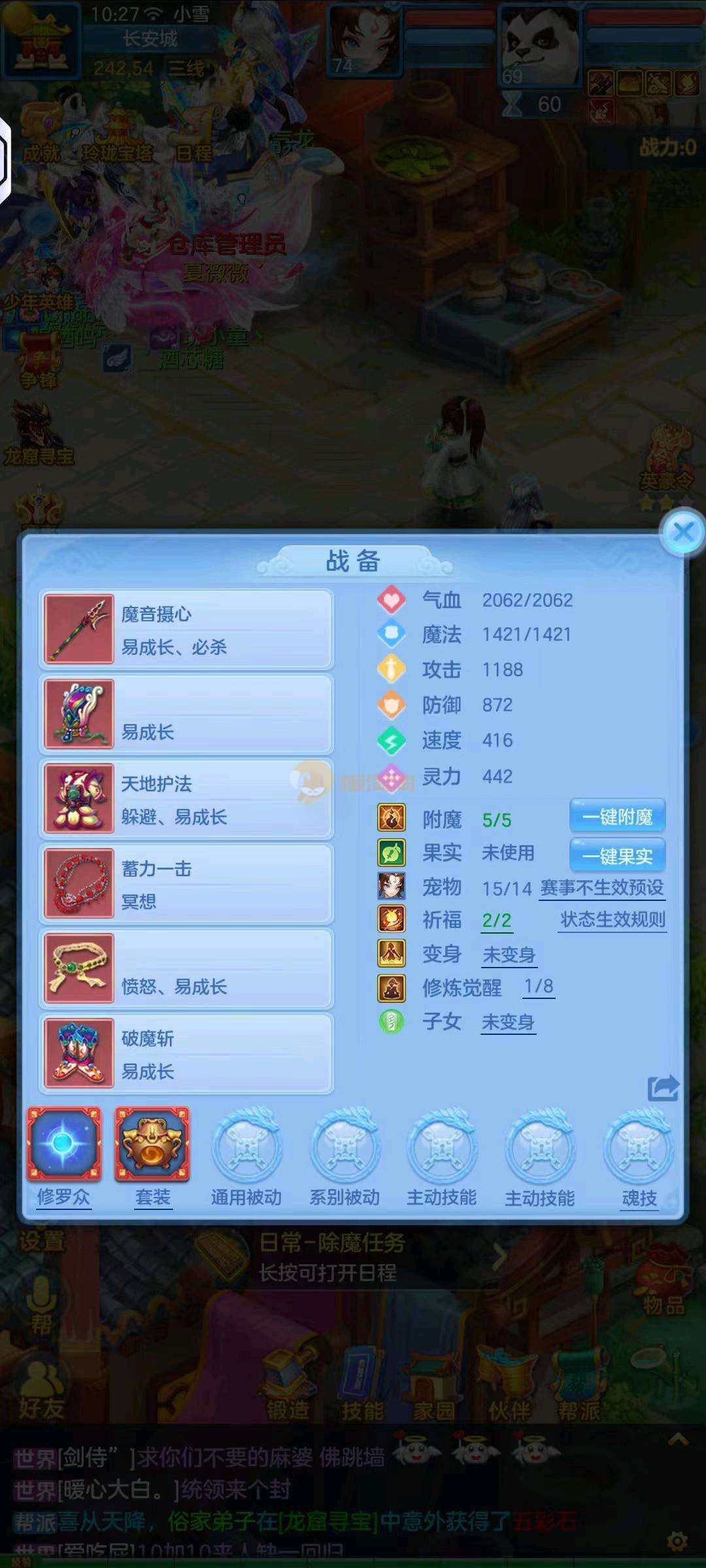Screen dimensions: 706x1568
Task: Open the 修罗众 skill icon
Action: 64,1145
